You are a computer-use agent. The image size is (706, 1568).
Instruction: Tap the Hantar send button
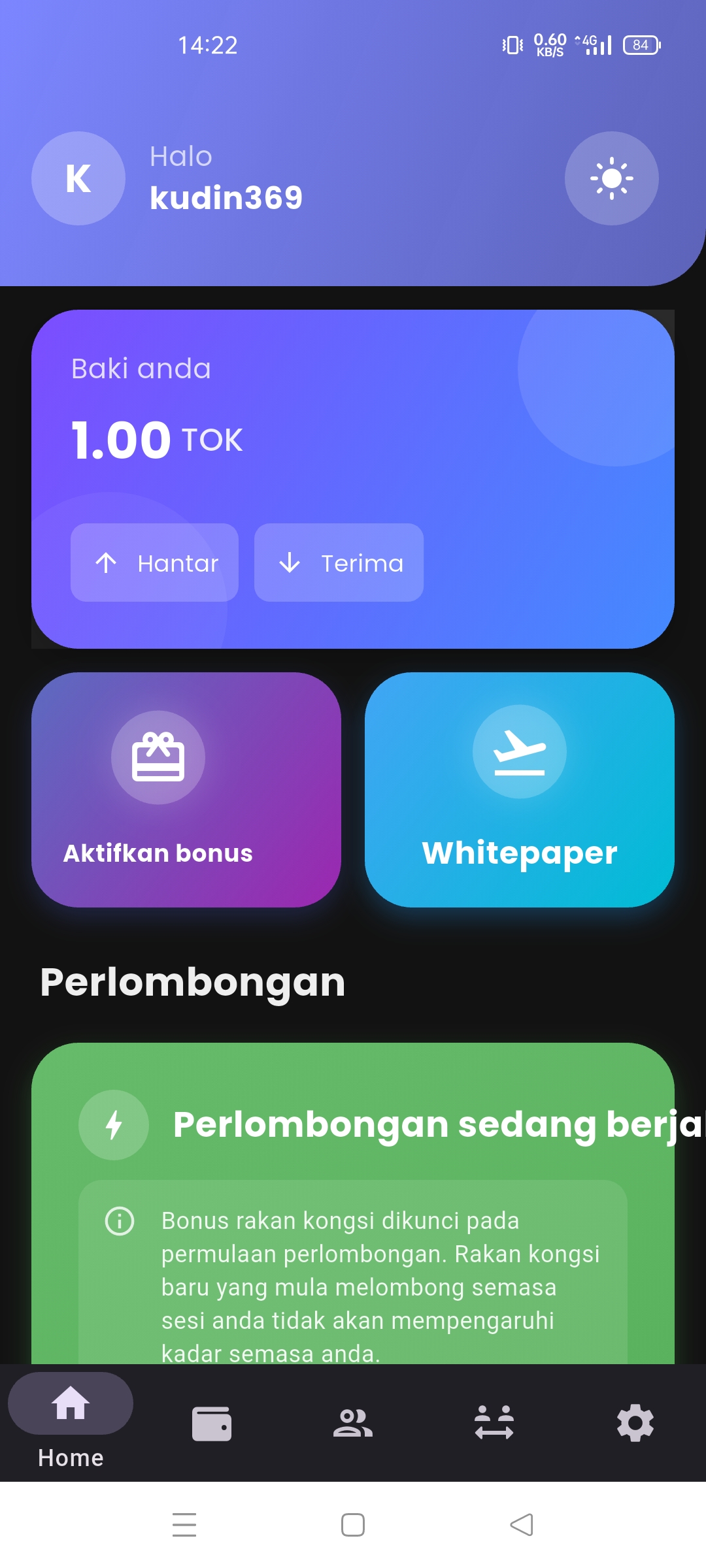click(x=154, y=563)
